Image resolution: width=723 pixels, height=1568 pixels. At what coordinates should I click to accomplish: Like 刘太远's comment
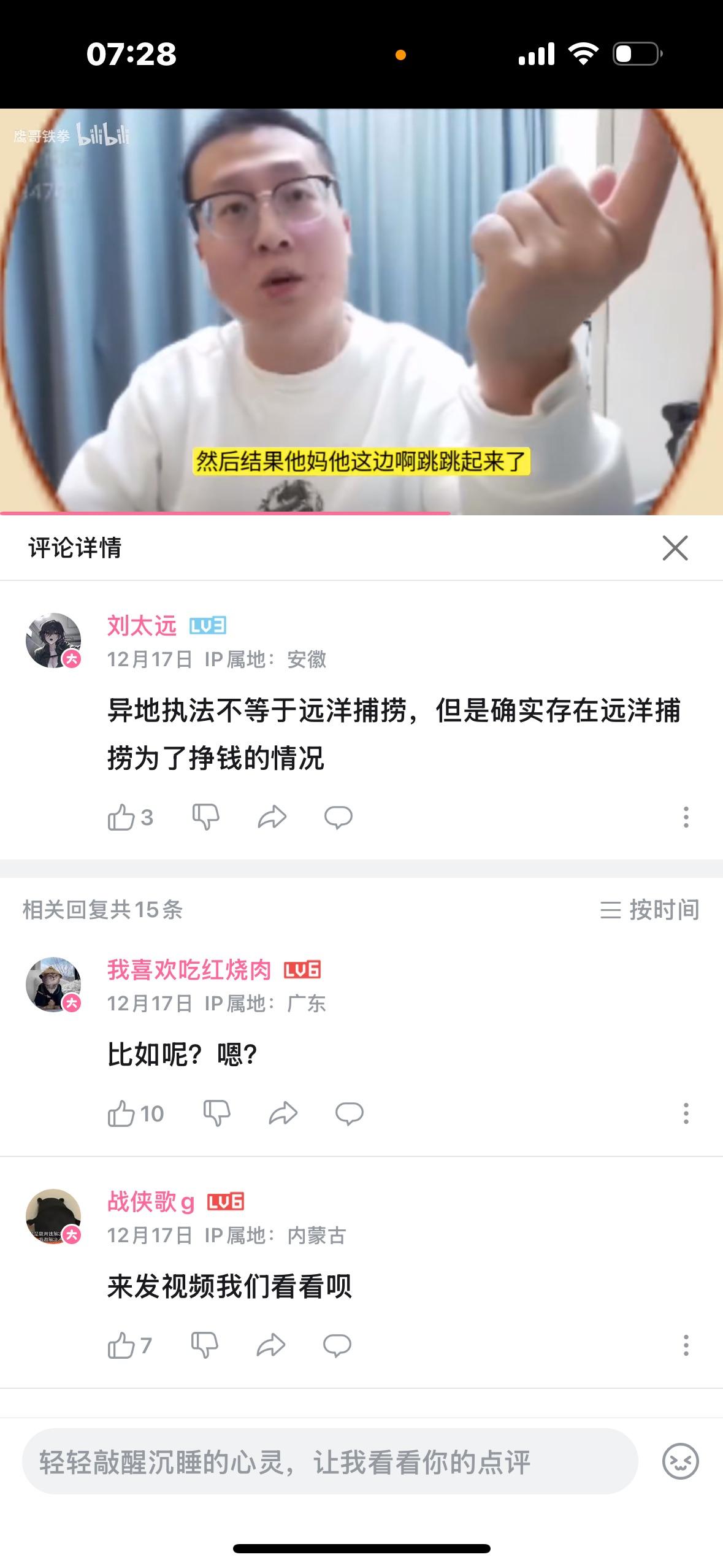[x=121, y=817]
